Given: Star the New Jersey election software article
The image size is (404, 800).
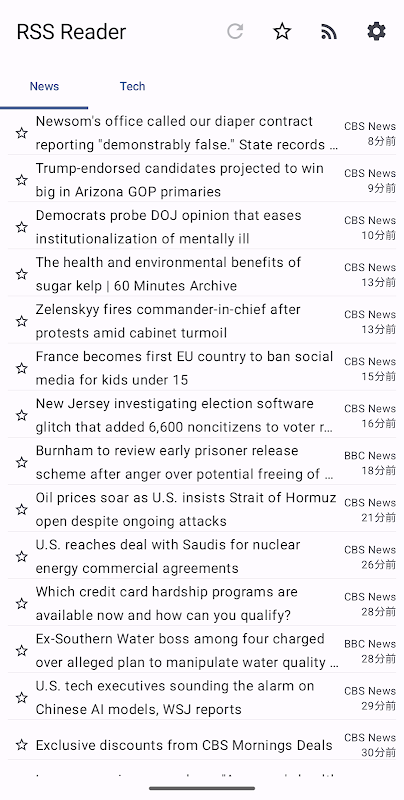Looking at the screenshot, I should (x=21, y=415).
